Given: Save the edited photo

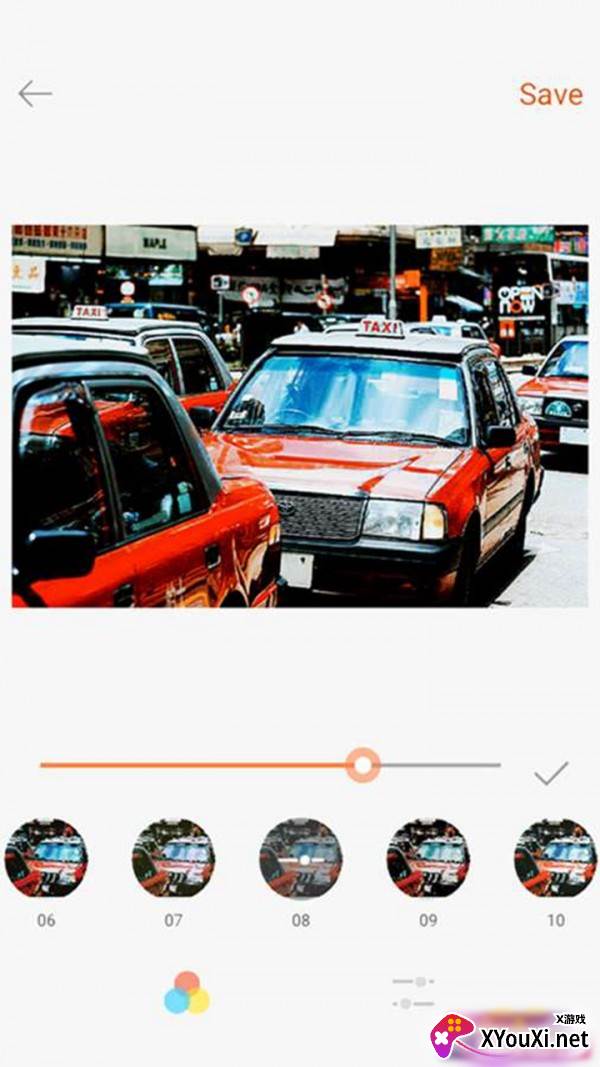Looking at the screenshot, I should click(550, 94).
